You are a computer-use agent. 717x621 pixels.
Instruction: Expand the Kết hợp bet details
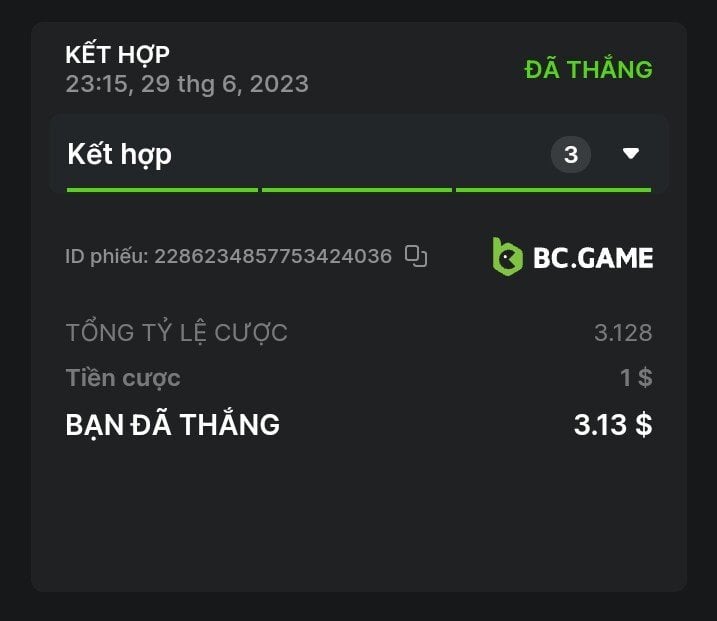pyautogui.click(x=630, y=154)
